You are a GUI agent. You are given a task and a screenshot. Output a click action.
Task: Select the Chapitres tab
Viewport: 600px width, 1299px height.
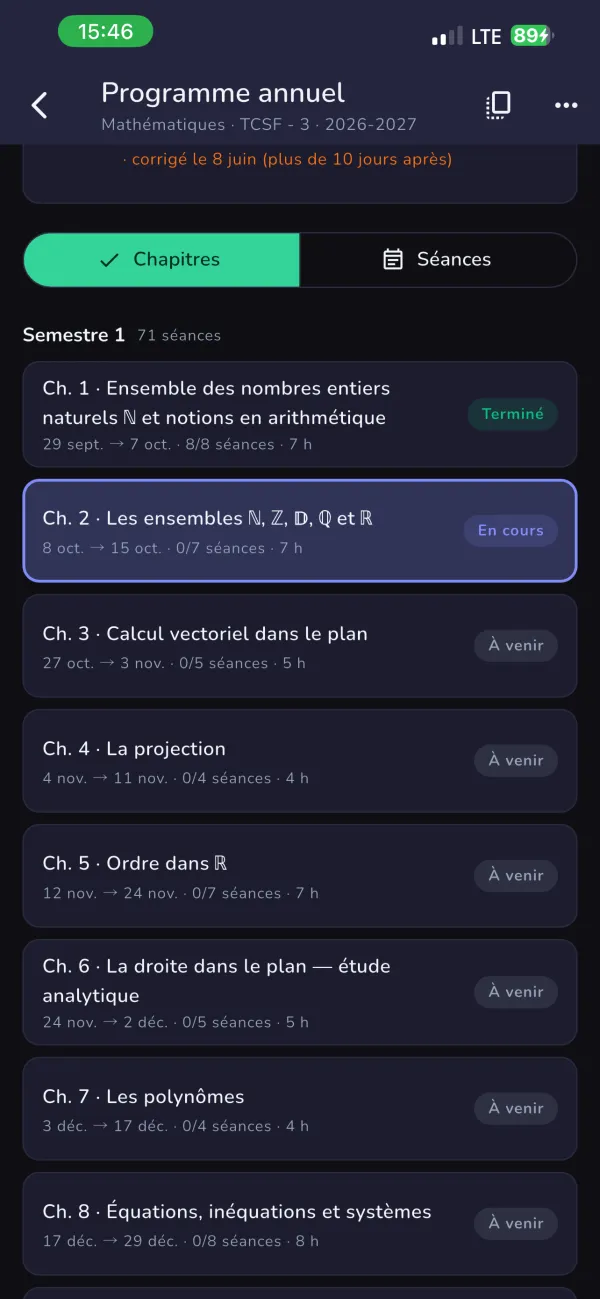(161, 260)
